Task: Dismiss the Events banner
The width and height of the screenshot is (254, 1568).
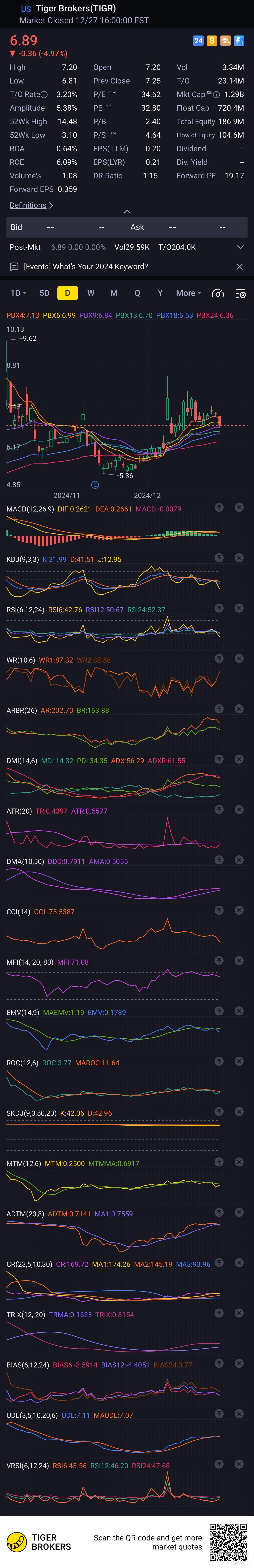Action: 239,267
